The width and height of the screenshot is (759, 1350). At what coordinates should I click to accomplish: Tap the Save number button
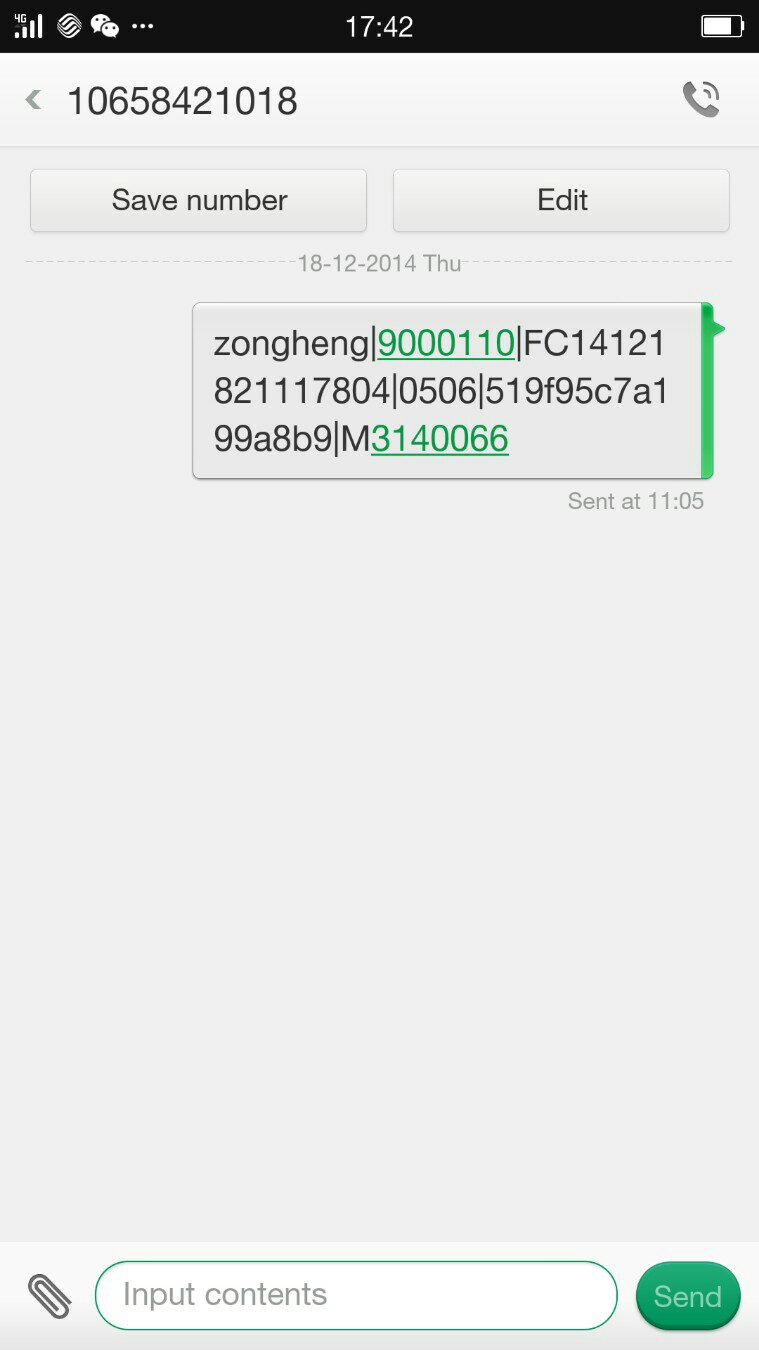198,200
